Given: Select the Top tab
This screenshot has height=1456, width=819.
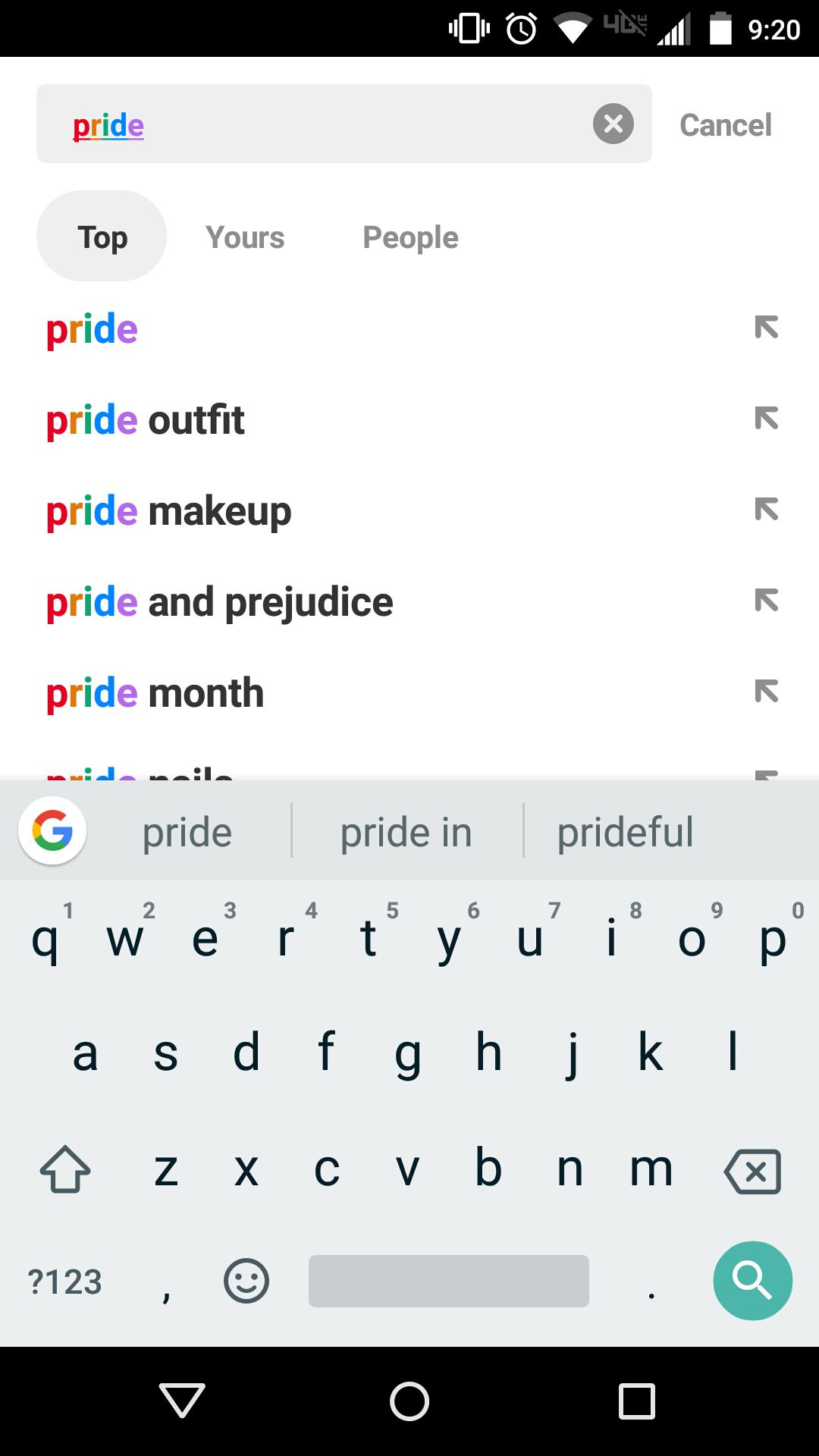Looking at the screenshot, I should (x=102, y=236).
